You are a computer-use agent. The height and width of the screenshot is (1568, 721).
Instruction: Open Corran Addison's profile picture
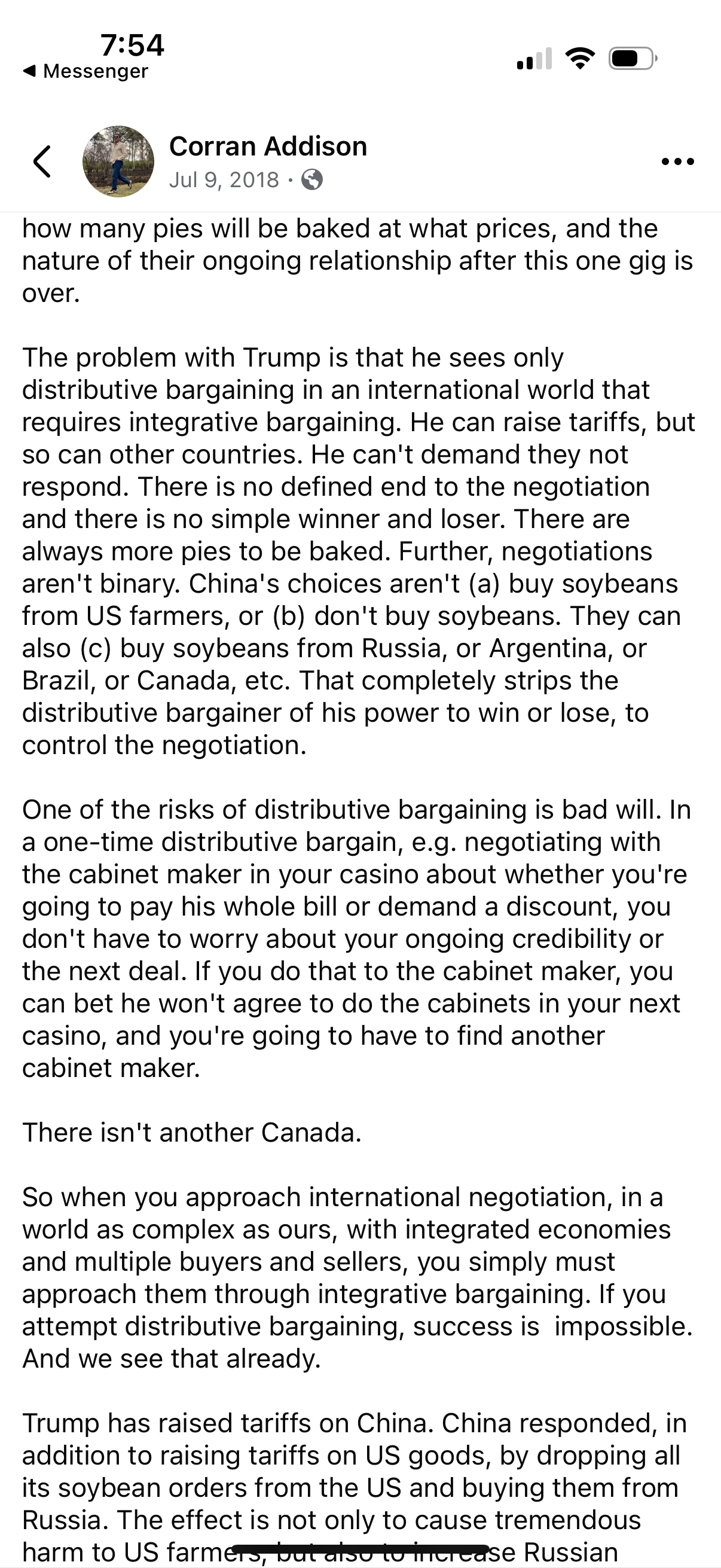[x=118, y=161]
